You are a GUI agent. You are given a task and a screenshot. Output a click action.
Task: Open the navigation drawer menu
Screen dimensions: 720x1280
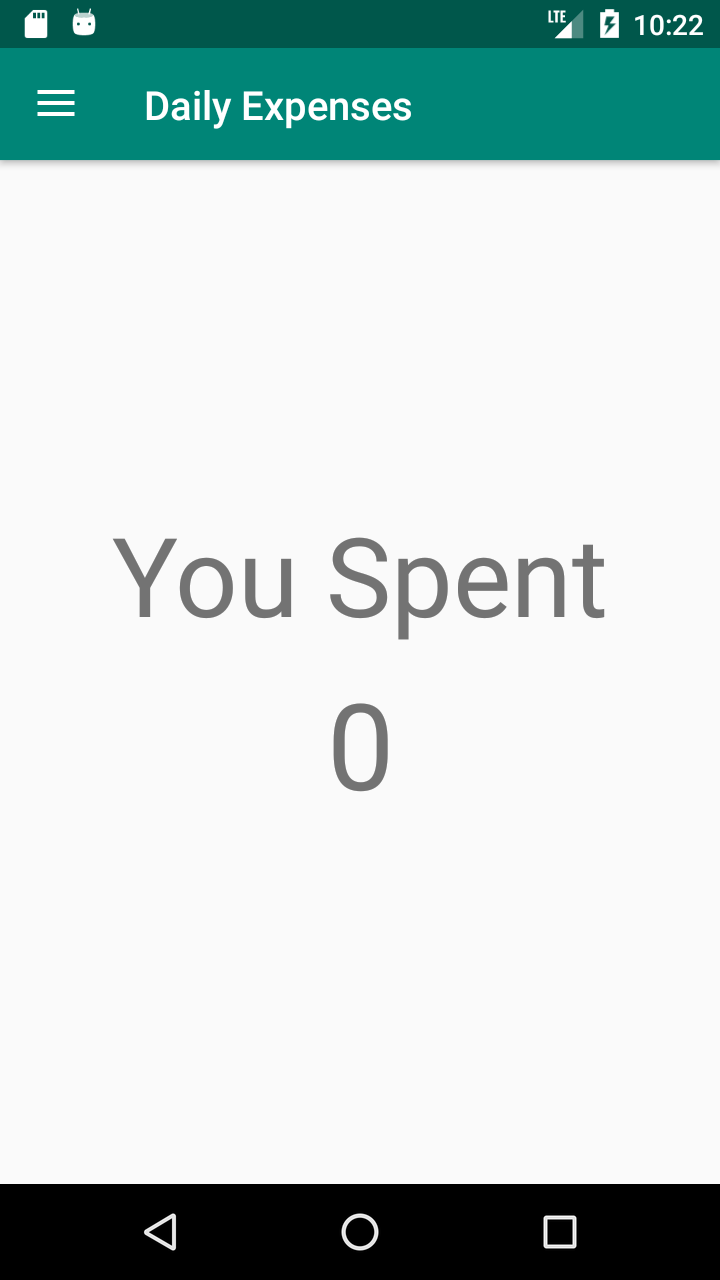pyautogui.click(x=55, y=103)
